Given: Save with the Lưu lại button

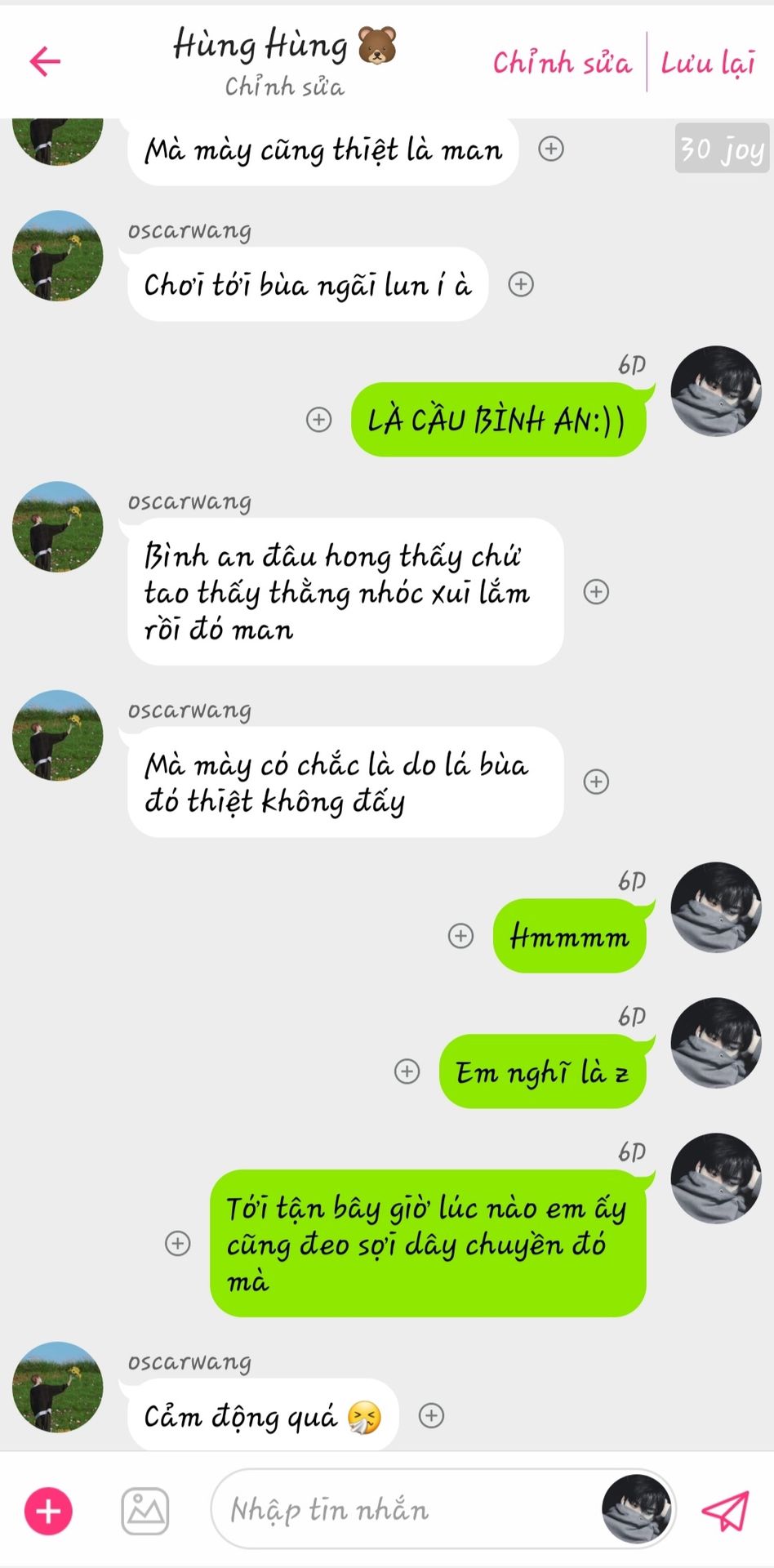Looking at the screenshot, I should click(707, 62).
